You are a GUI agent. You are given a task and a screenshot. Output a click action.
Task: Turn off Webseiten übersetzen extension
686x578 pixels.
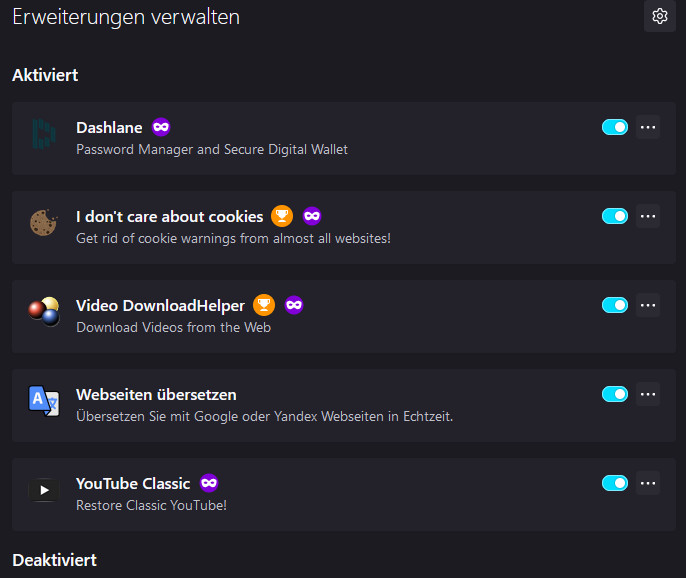coord(614,394)
